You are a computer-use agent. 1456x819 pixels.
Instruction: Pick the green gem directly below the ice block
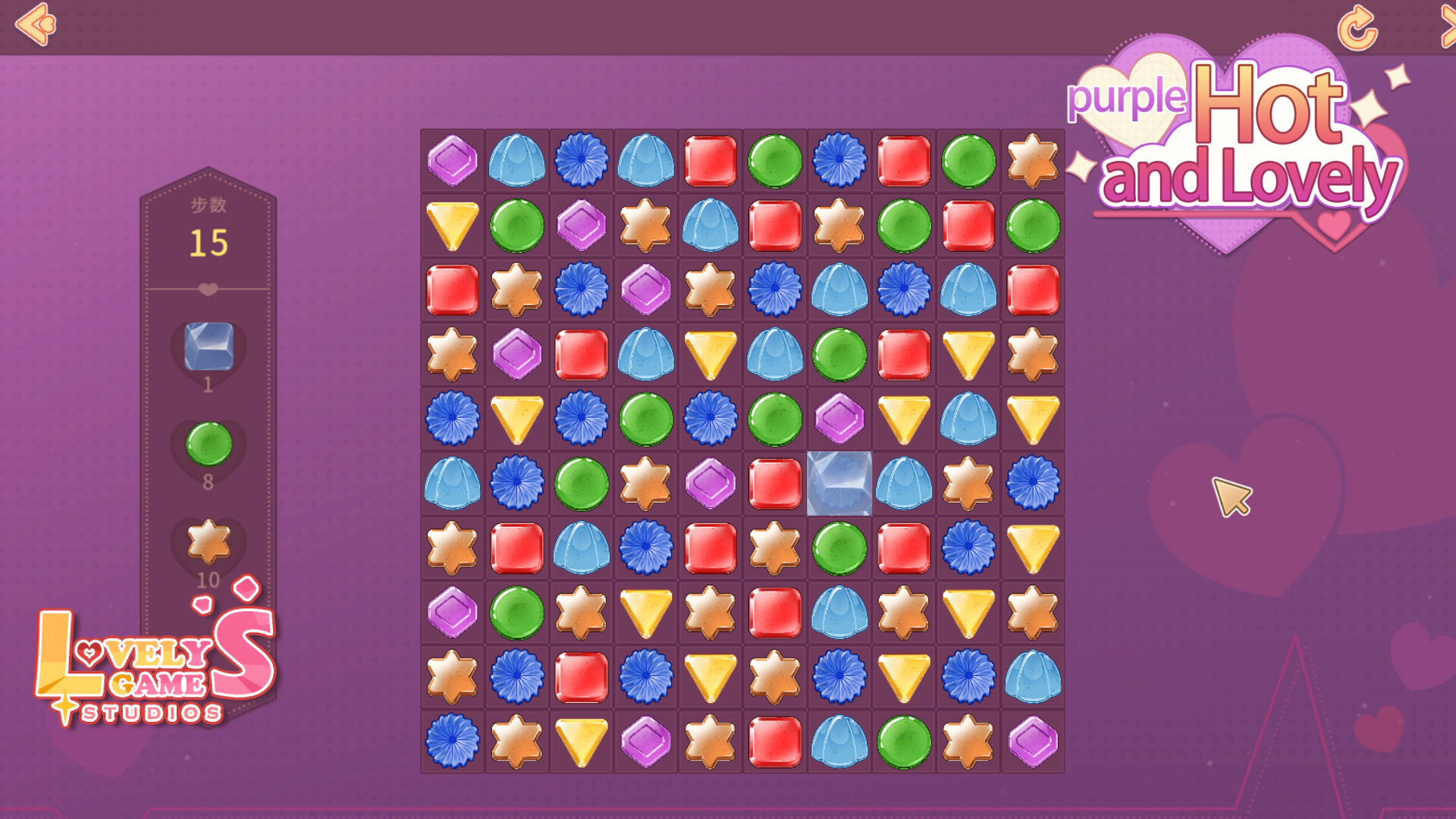(x=839, y=548)
